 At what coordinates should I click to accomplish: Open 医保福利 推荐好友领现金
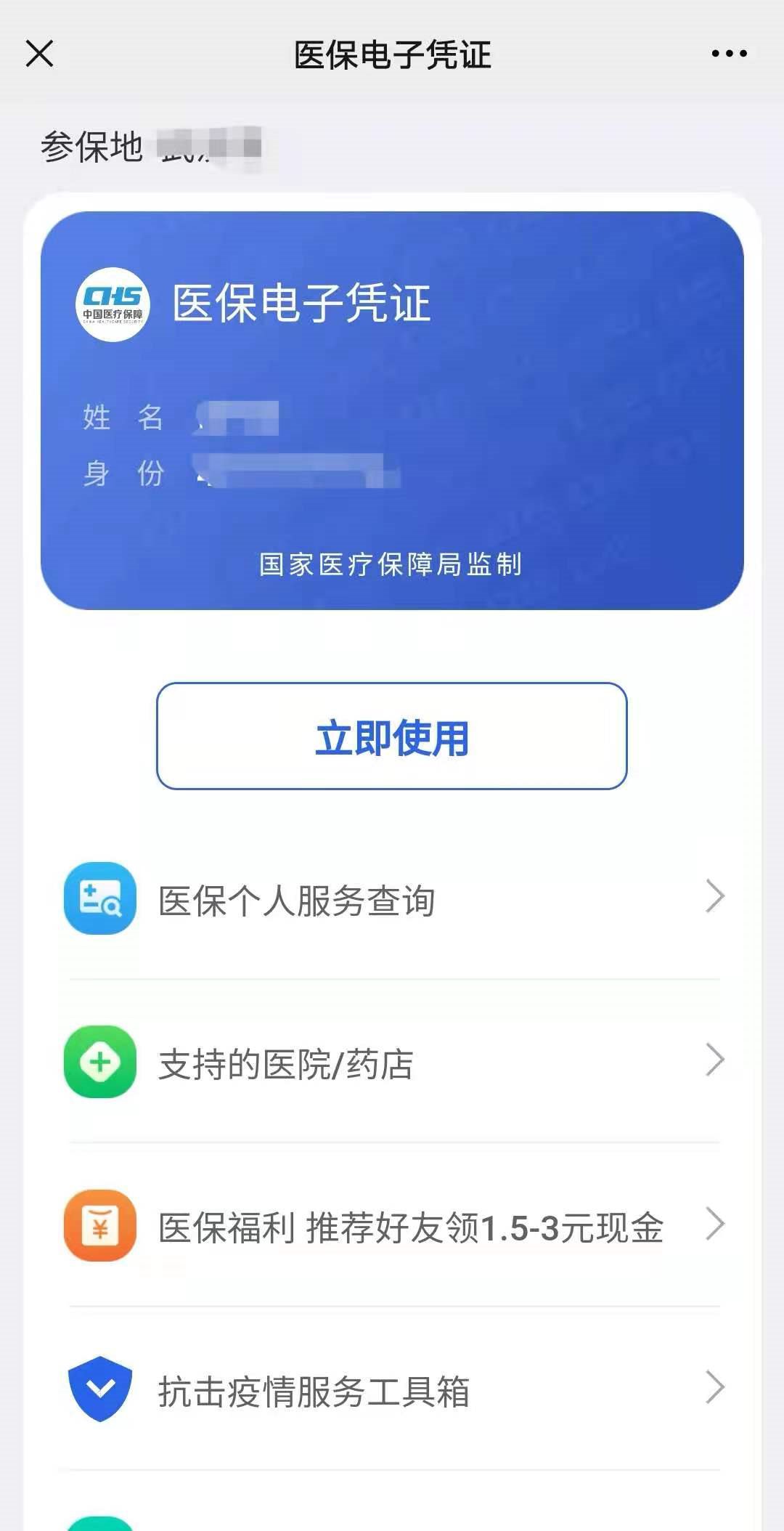392,1227
